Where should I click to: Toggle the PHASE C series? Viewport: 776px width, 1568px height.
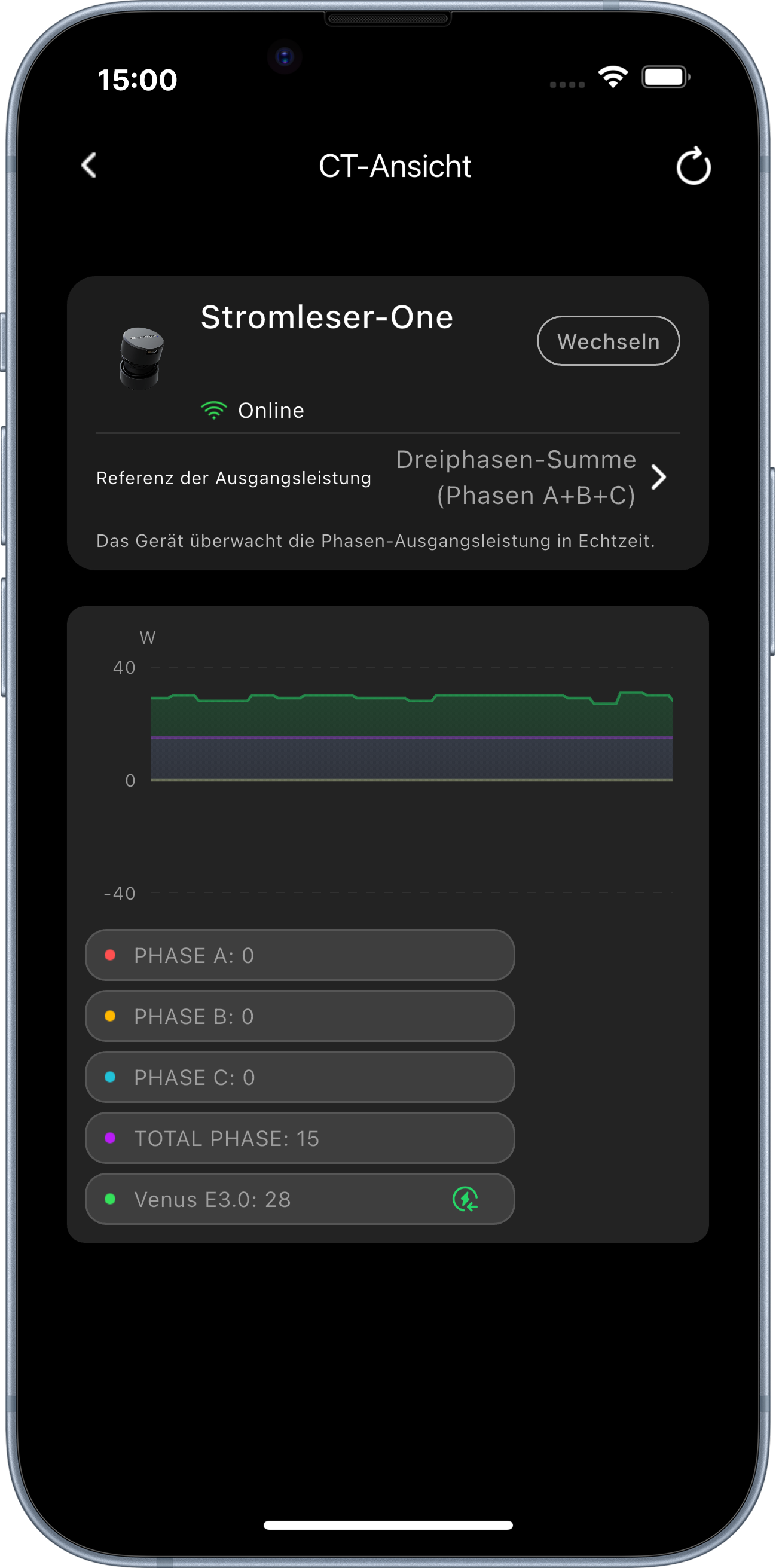[x=300, y=1077]
